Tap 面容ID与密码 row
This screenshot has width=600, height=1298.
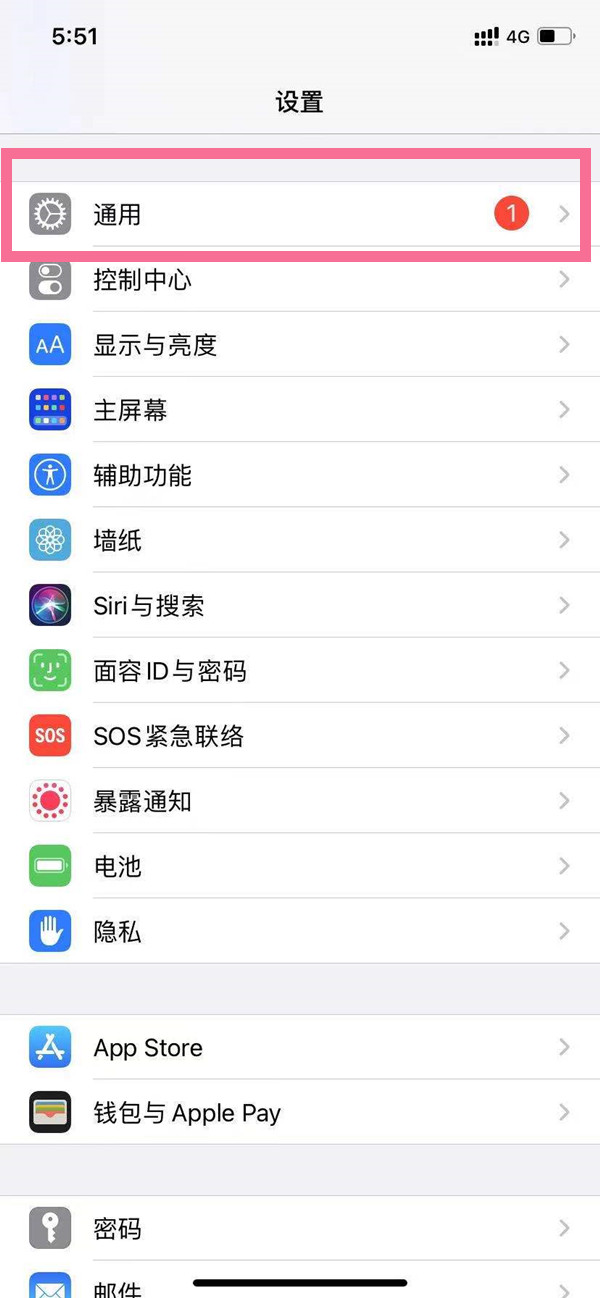point(300,671)
